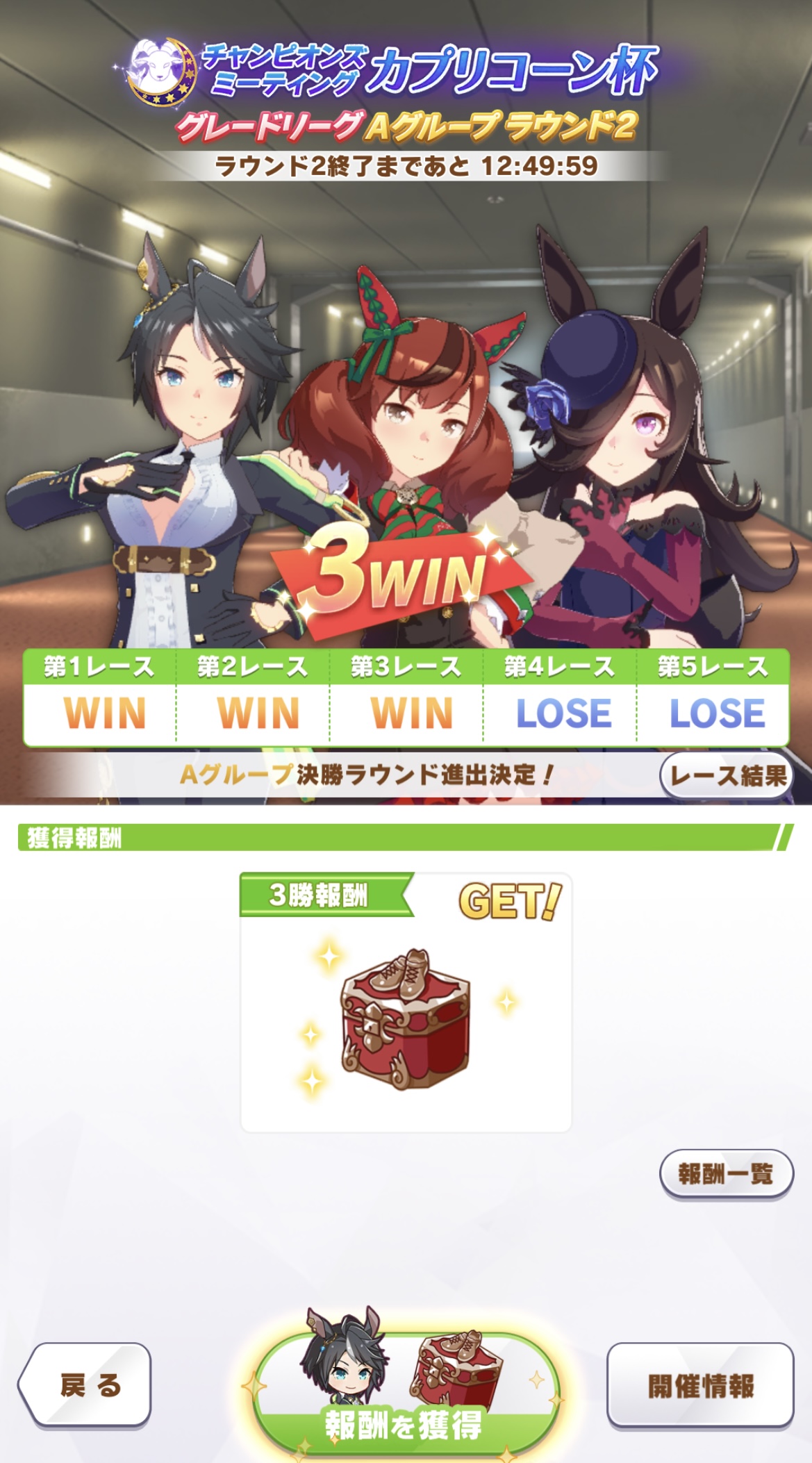Open the レース結果 race results
Screen dimensions: 812x1463
[x=727, y=776]
